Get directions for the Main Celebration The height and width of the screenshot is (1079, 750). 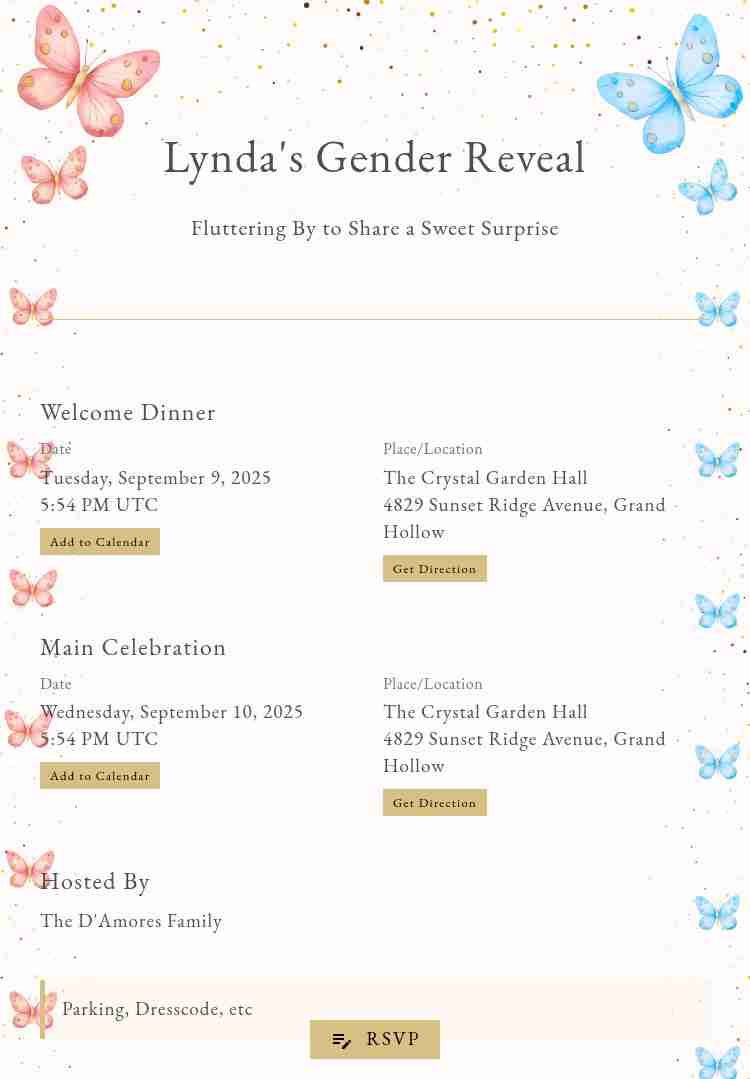click(434, 802)
